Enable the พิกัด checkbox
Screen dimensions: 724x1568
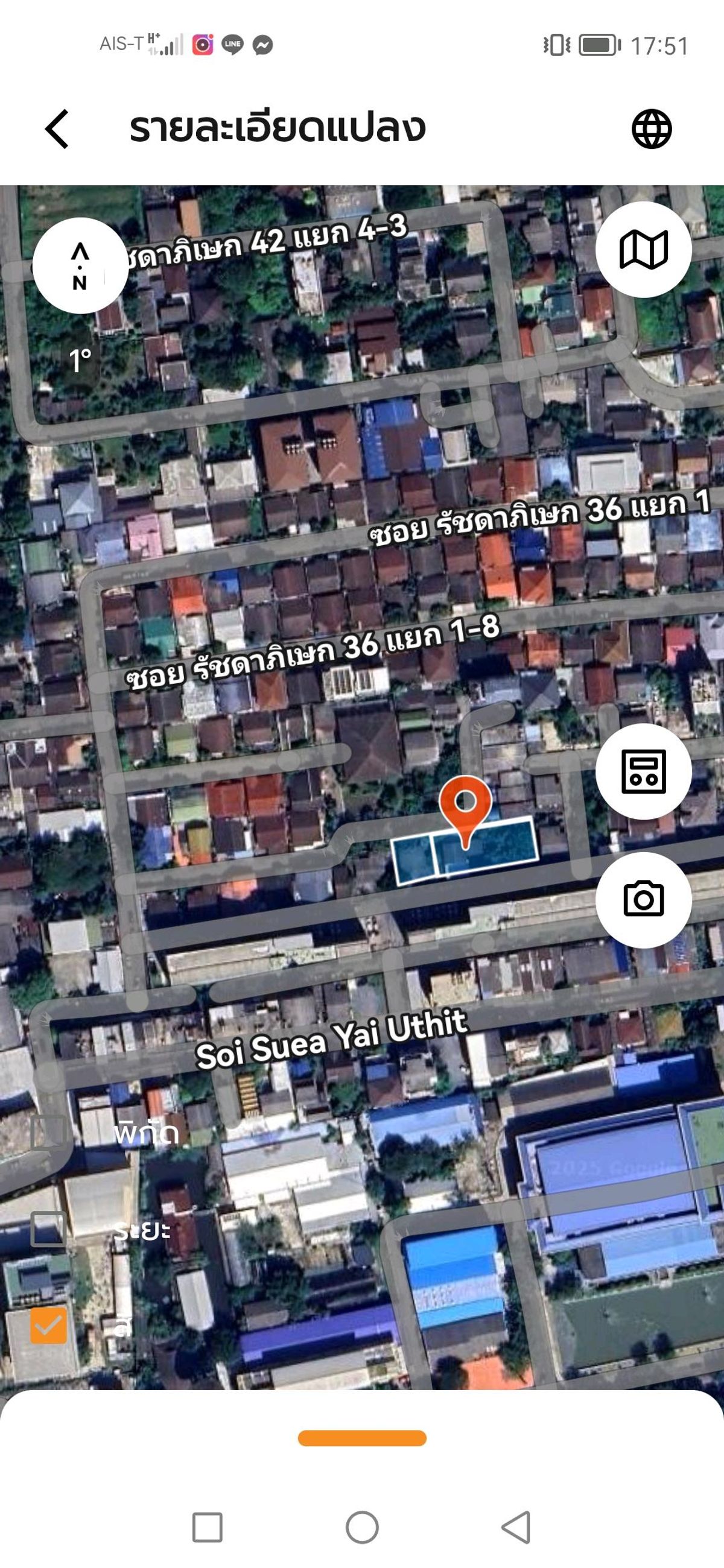(48, 1133)
